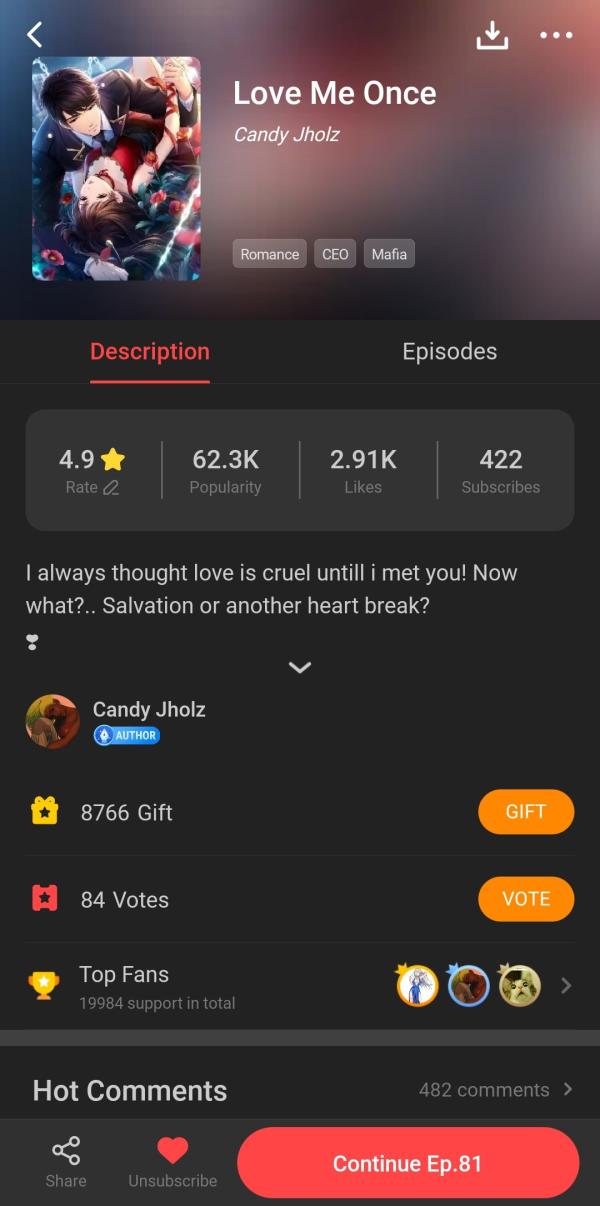Browse the Mafia genre tag

(389, 254)
